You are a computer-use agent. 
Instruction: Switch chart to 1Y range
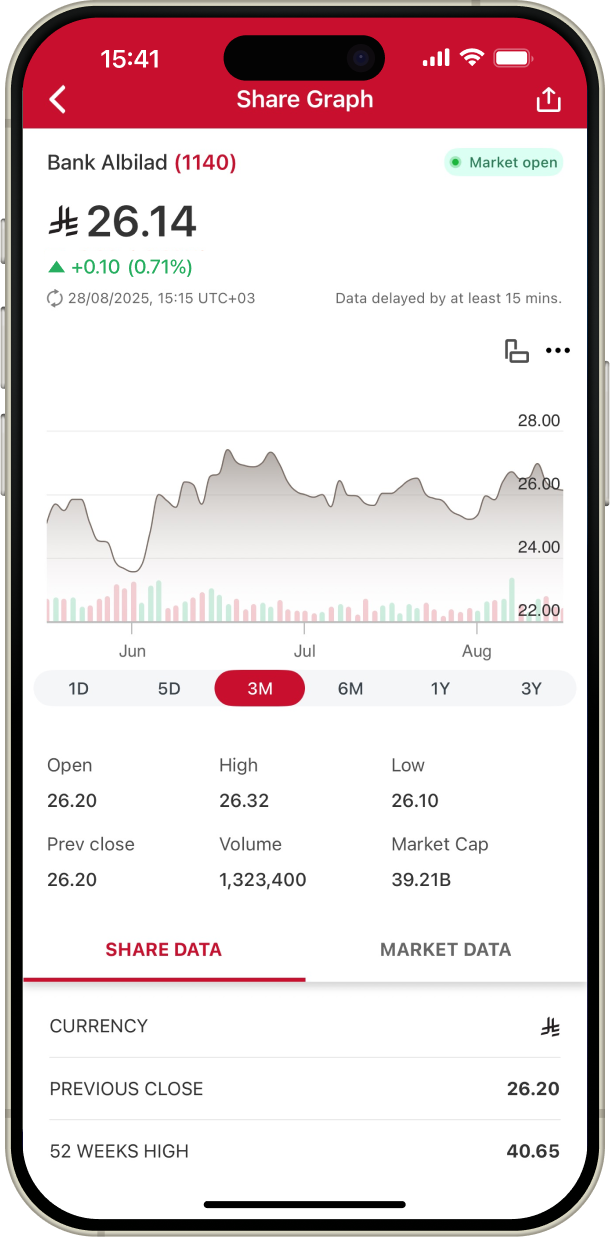point(440,688)
